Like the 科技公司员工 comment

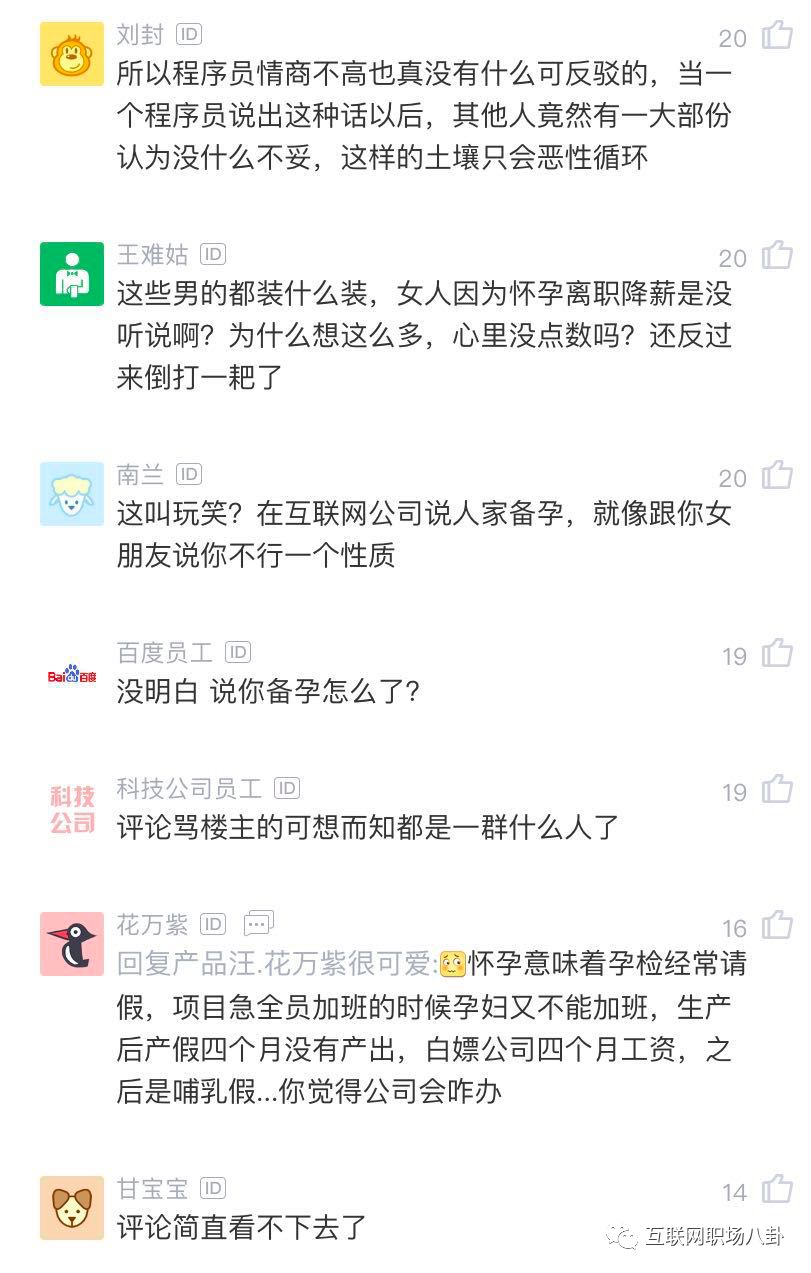[x=777, y=790]
